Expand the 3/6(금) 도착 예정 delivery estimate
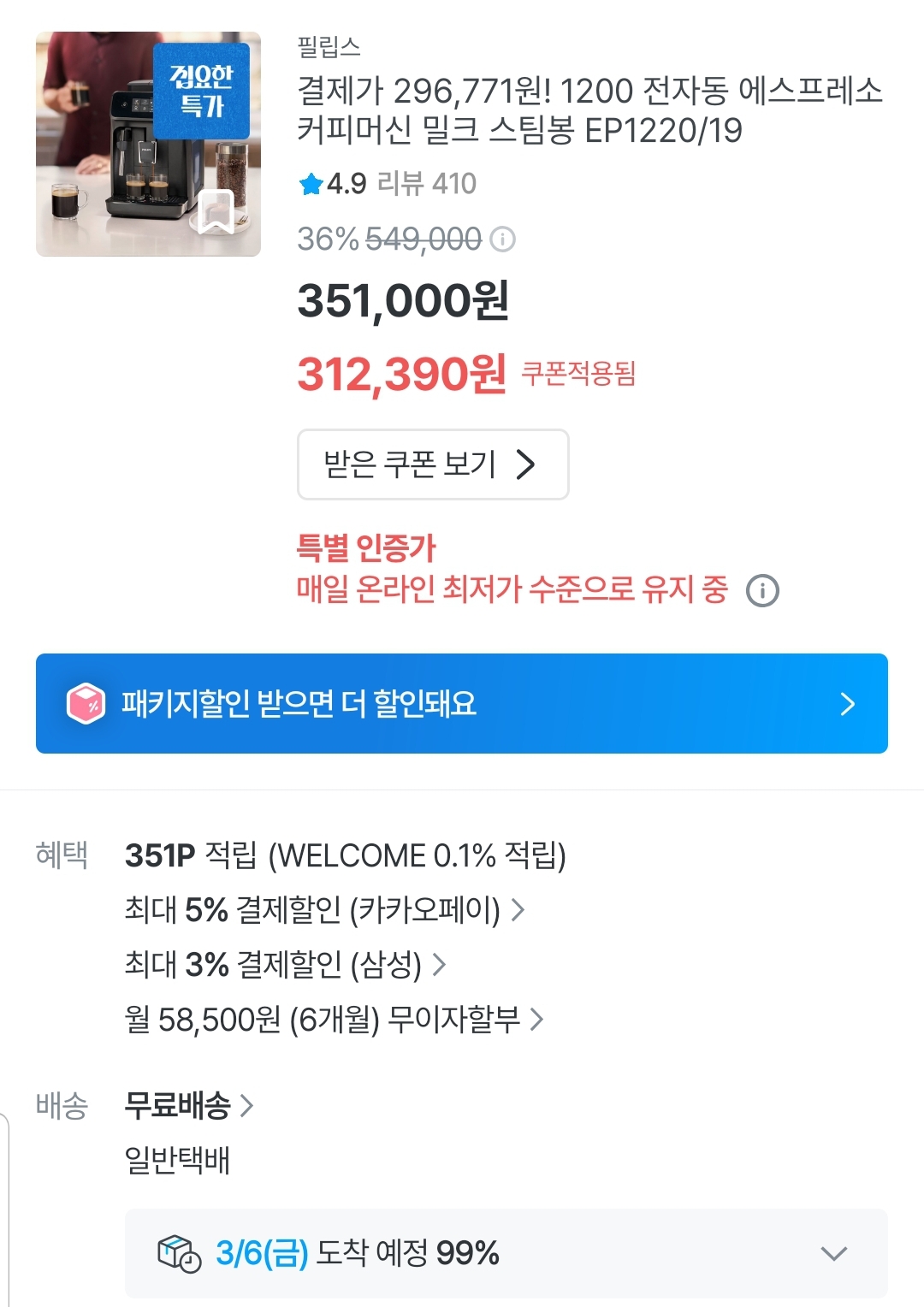 (x=833, y=1254)
